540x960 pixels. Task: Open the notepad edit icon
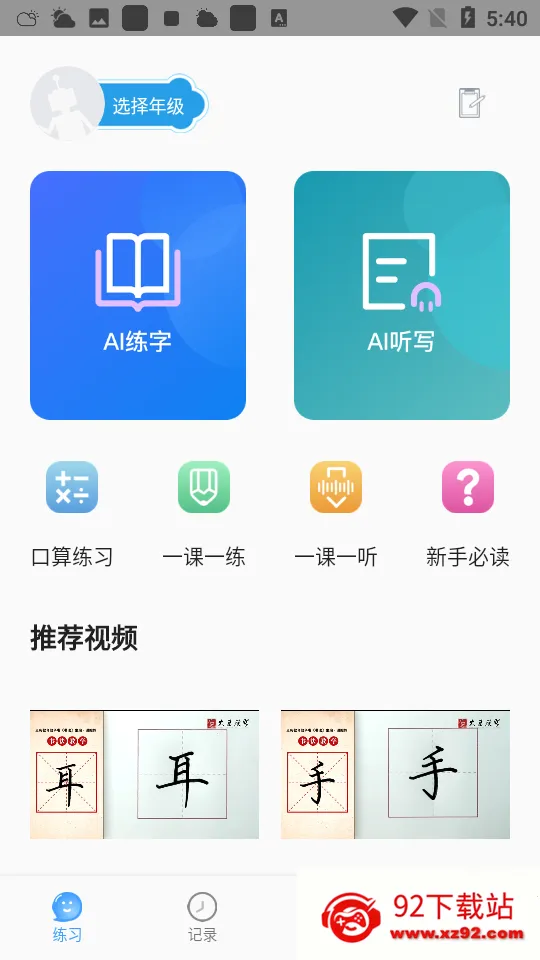[x=471, y=103]
